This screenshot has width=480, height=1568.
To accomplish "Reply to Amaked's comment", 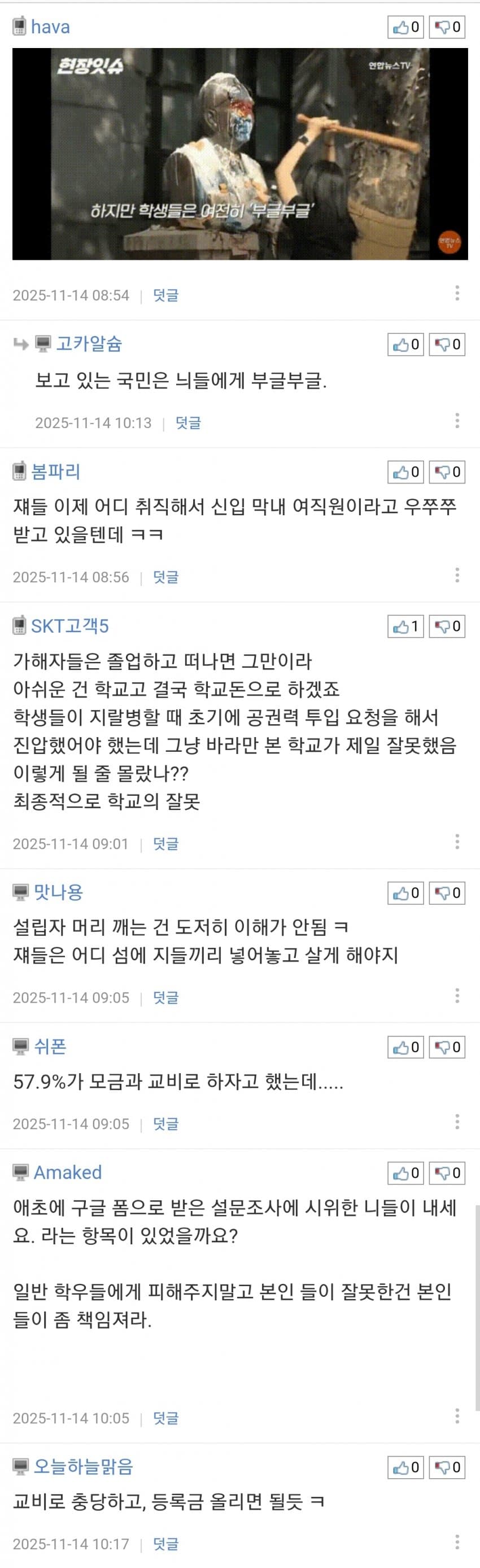I will pos(165,1418).
